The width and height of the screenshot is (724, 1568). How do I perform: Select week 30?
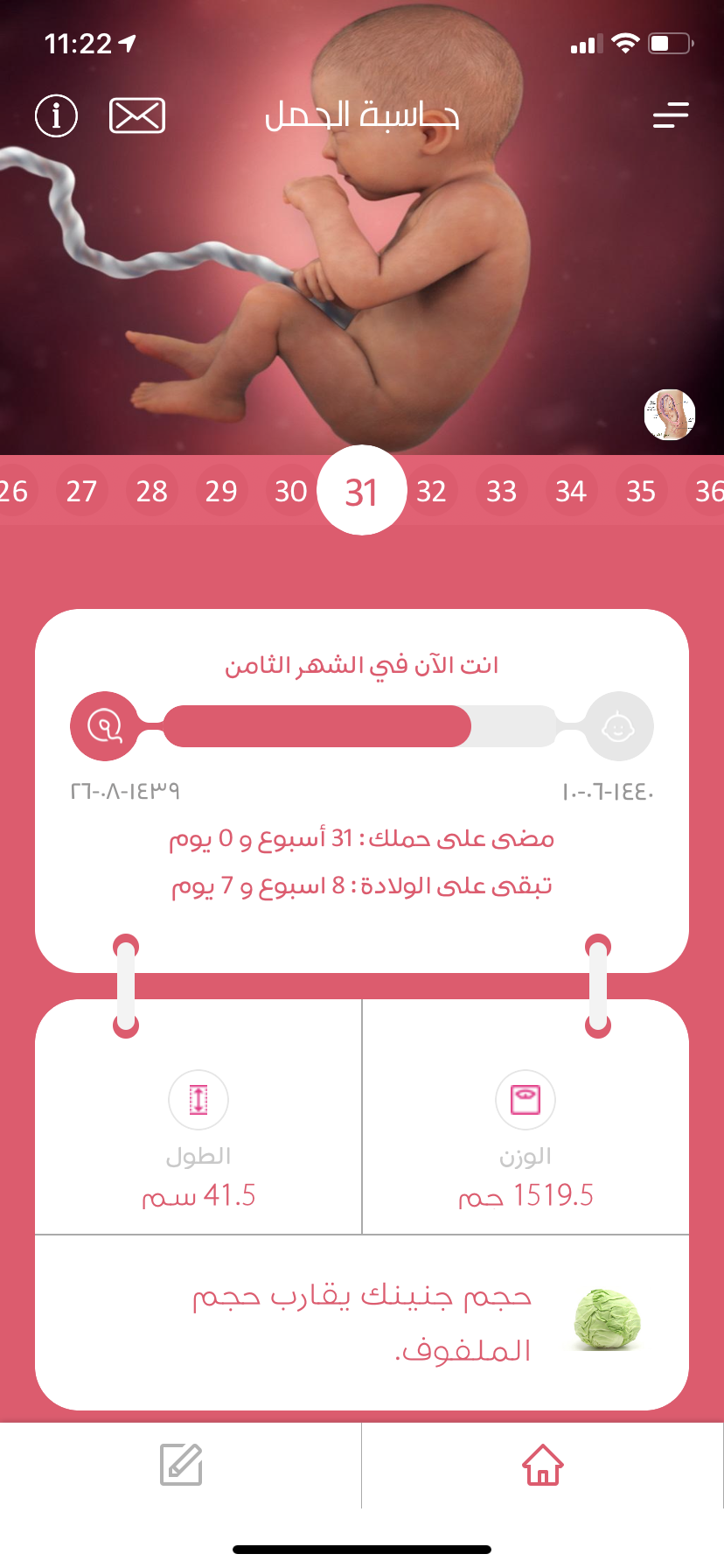[x=290, y=491]
